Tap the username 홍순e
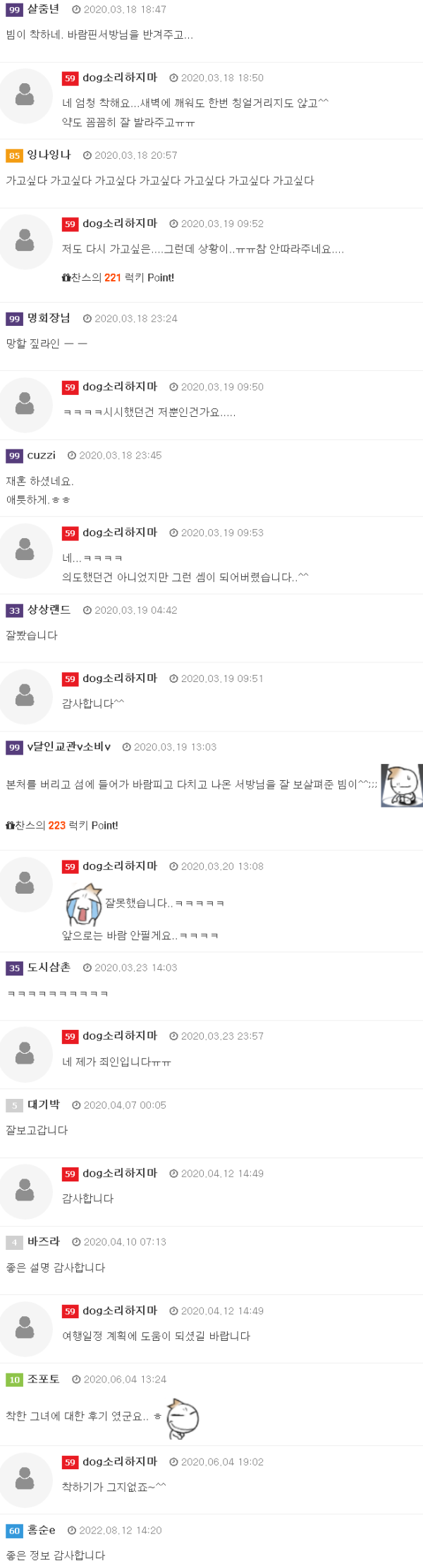The image size is (423, 1568). (41, 1530)
